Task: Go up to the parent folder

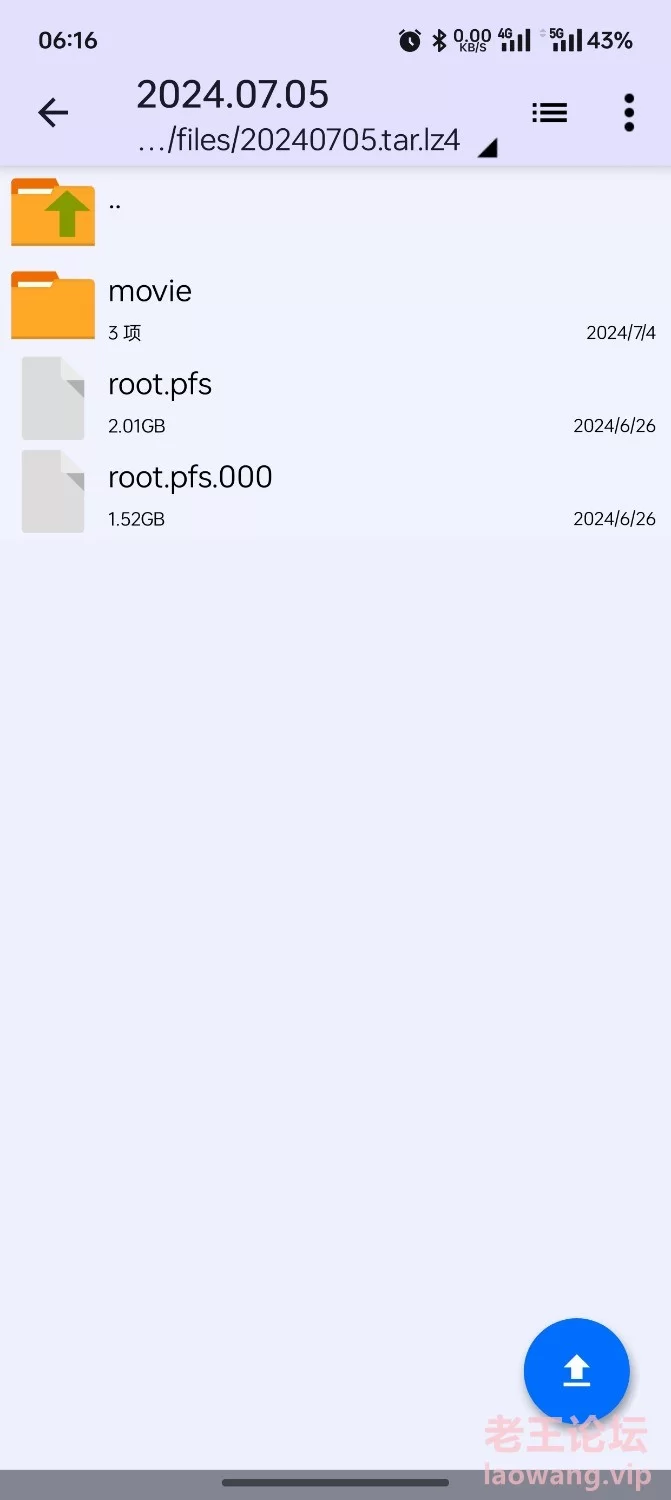Action: (335, 212)
